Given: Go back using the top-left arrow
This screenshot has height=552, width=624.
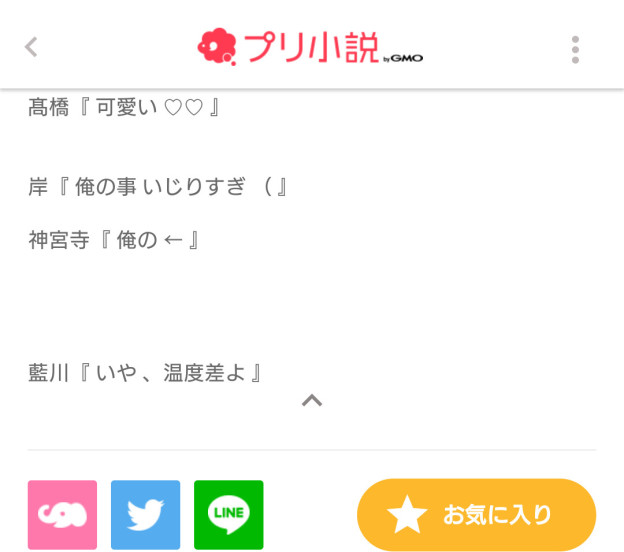Looking at the screenshot, I should [31, 46].
